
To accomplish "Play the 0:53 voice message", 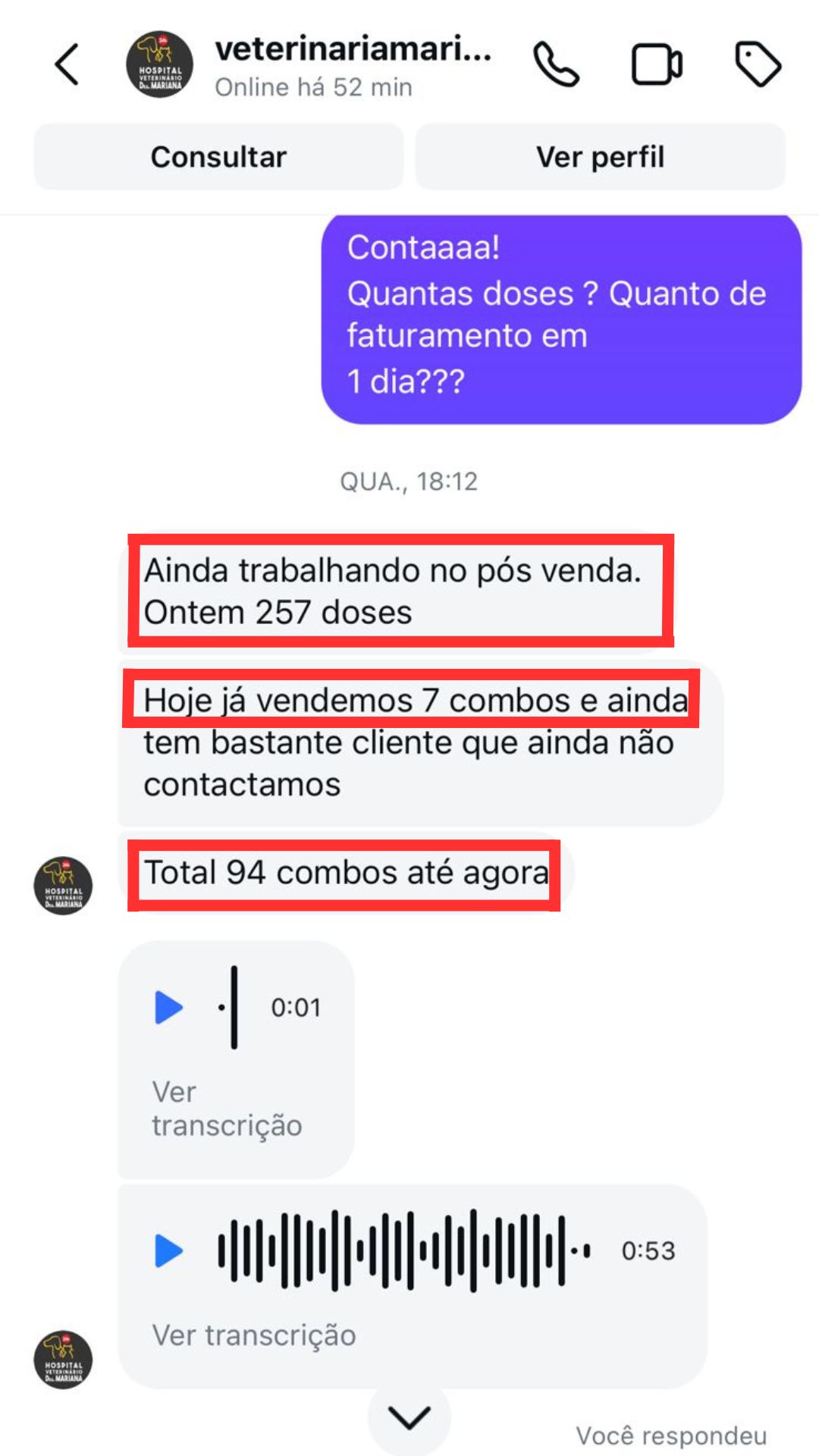I will (168, 1250).
